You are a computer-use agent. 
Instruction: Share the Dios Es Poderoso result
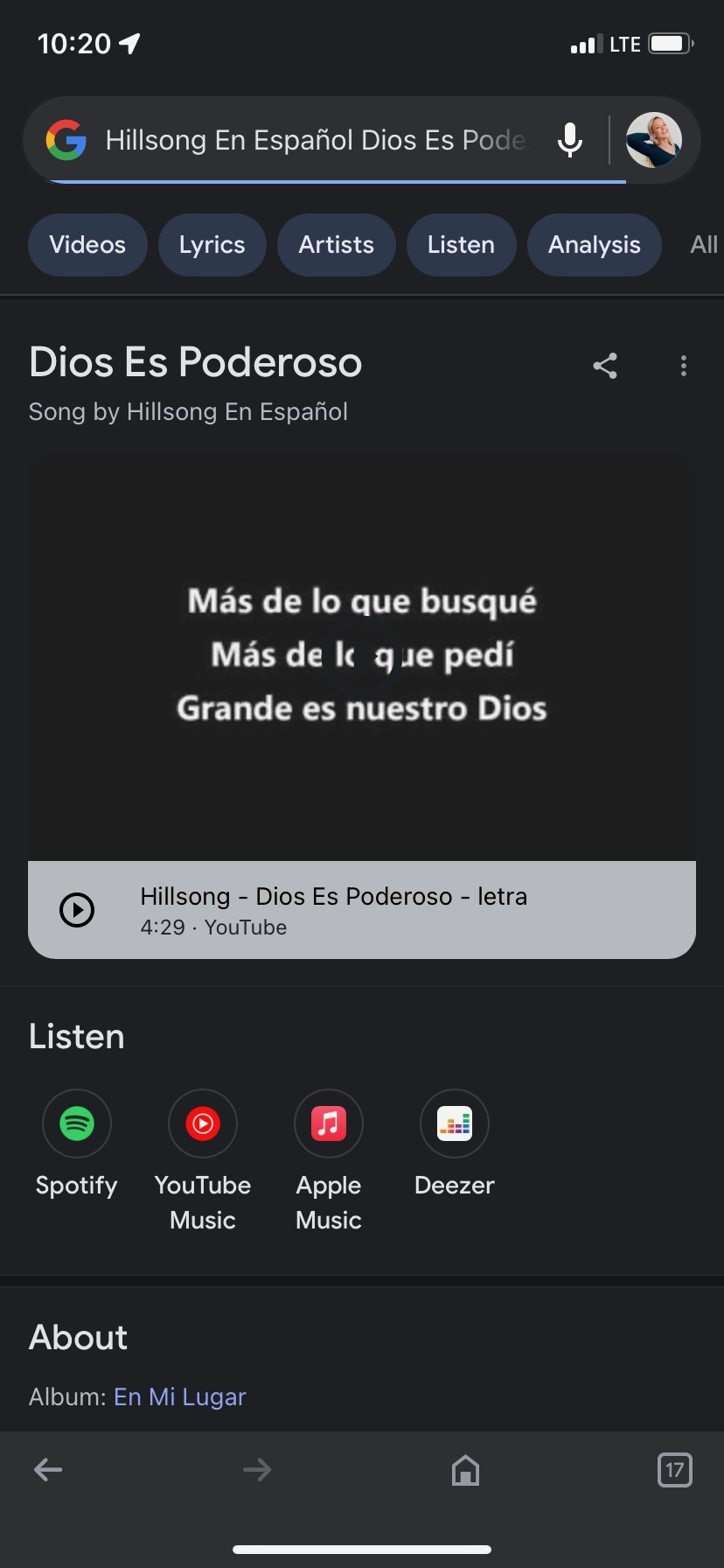[605, 366]
